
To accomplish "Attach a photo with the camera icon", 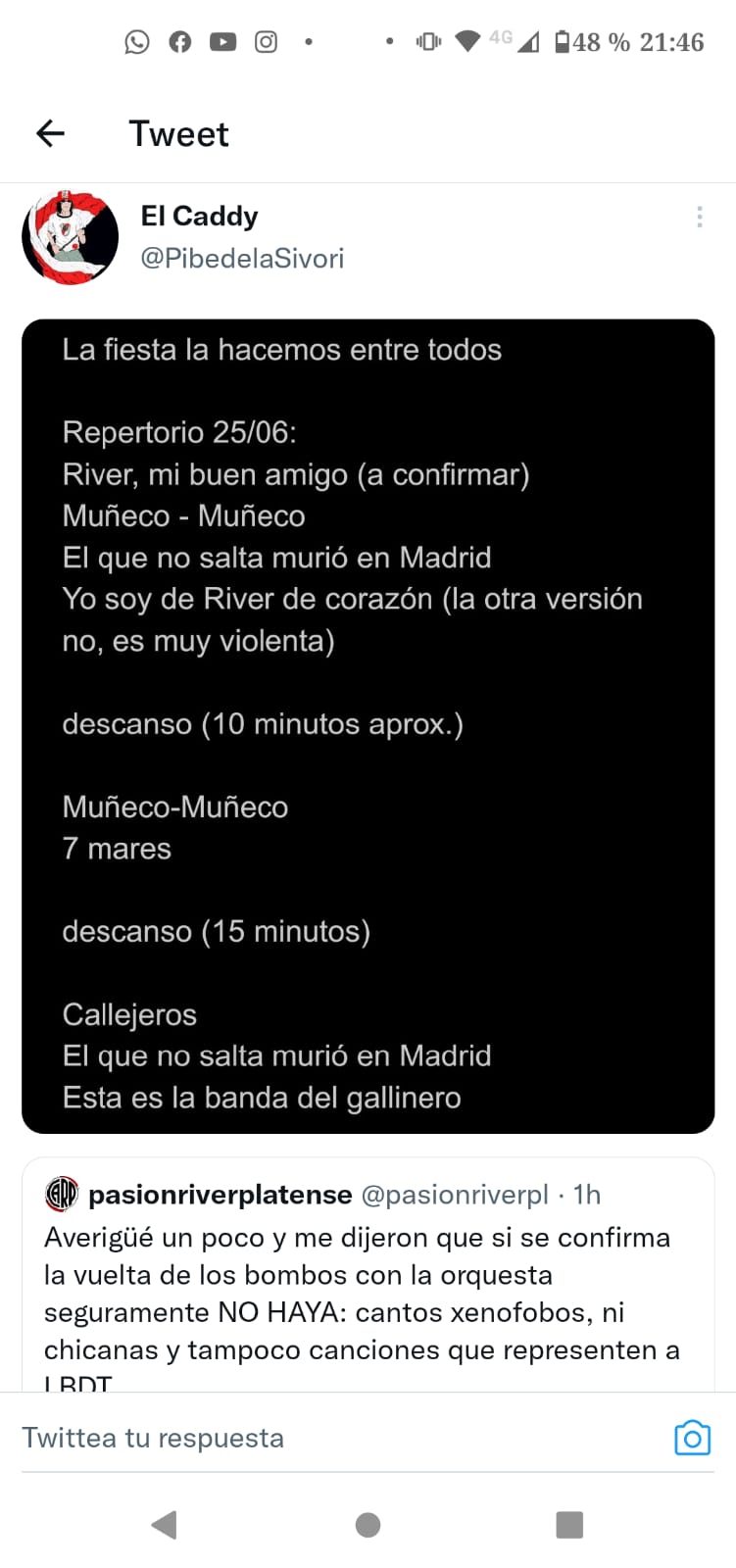I will coord(692,1438).
